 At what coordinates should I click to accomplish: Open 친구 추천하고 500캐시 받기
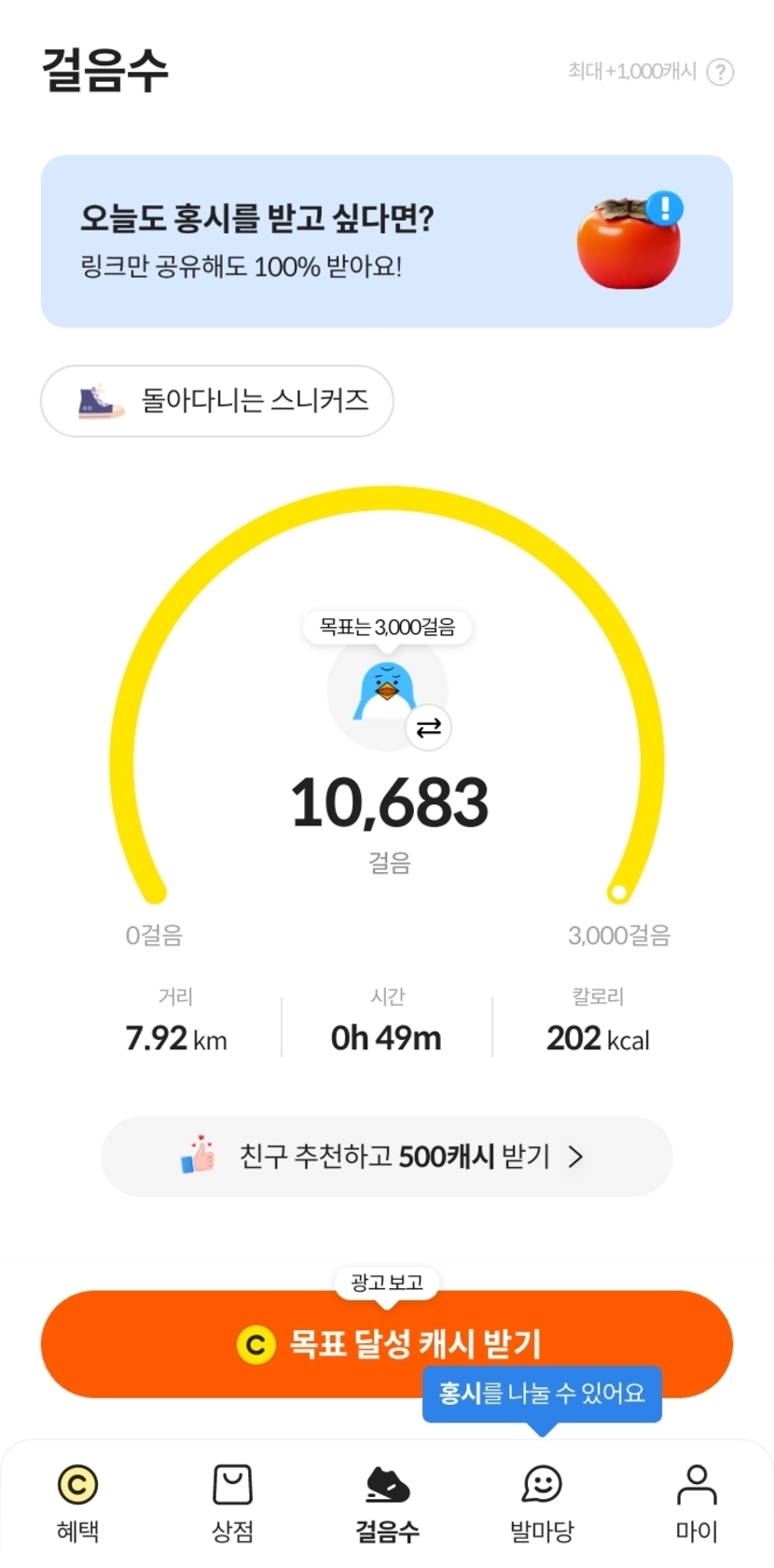click(386, 1157)
